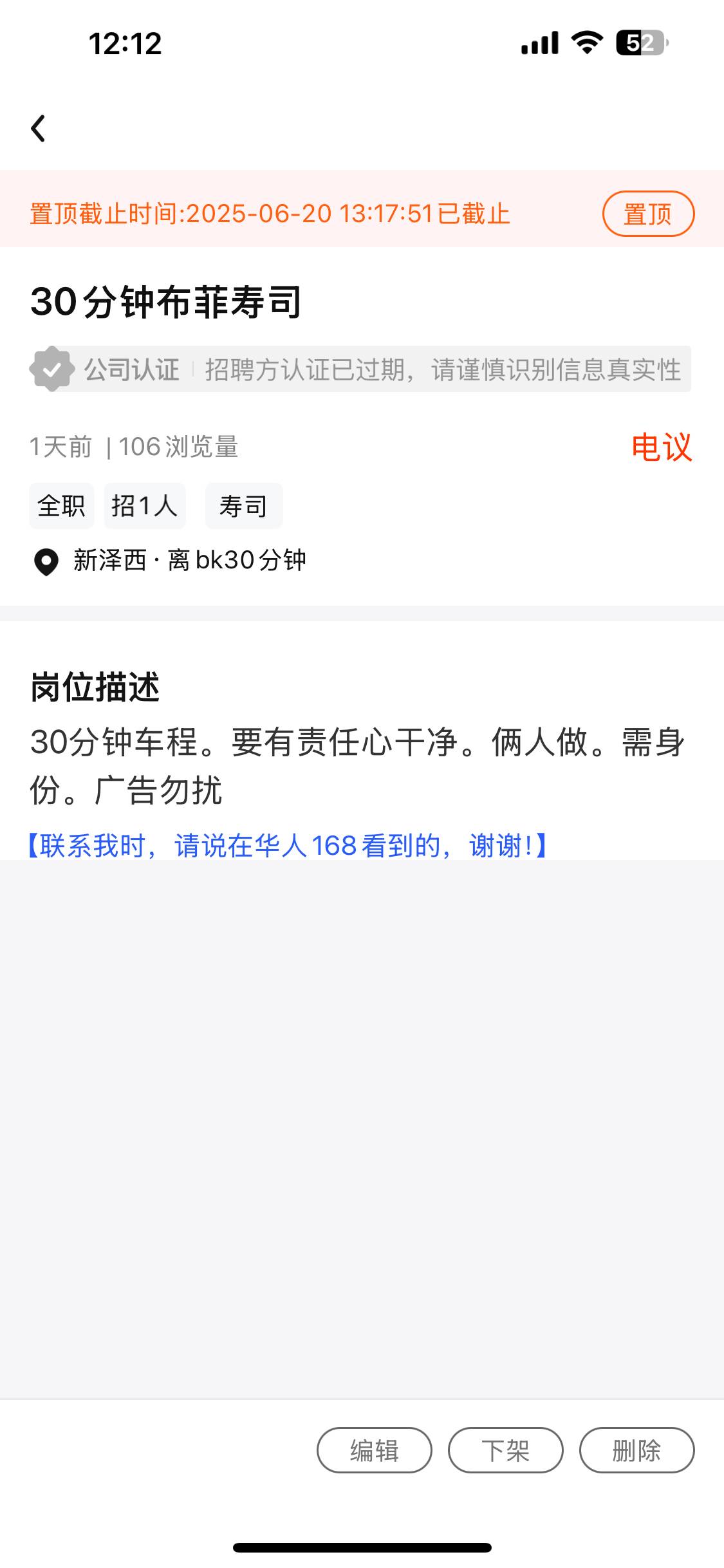Take down the listing with 下架
724x1568 pixels.
point(505,1450)
